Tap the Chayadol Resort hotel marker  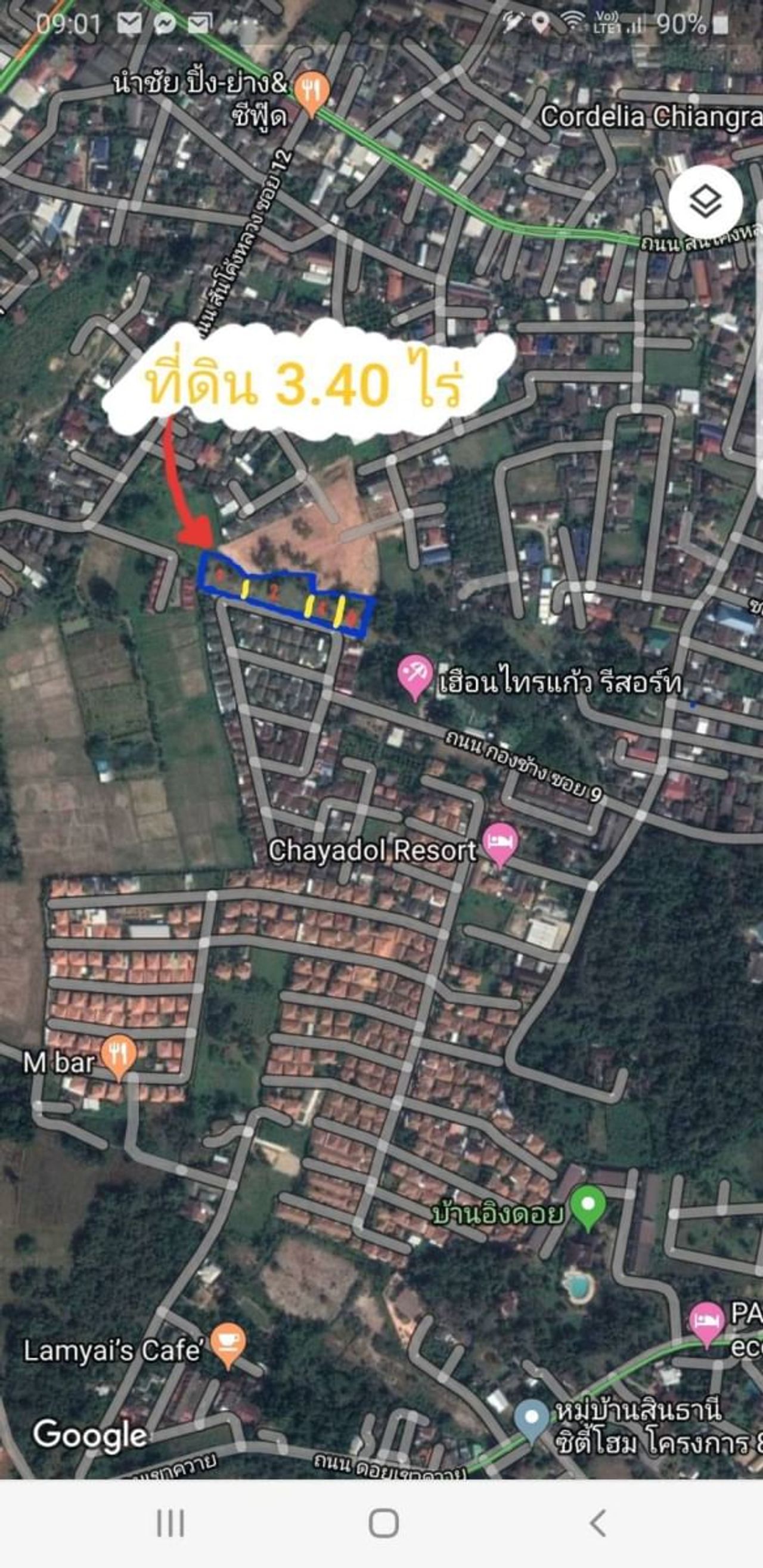(500, 843)
